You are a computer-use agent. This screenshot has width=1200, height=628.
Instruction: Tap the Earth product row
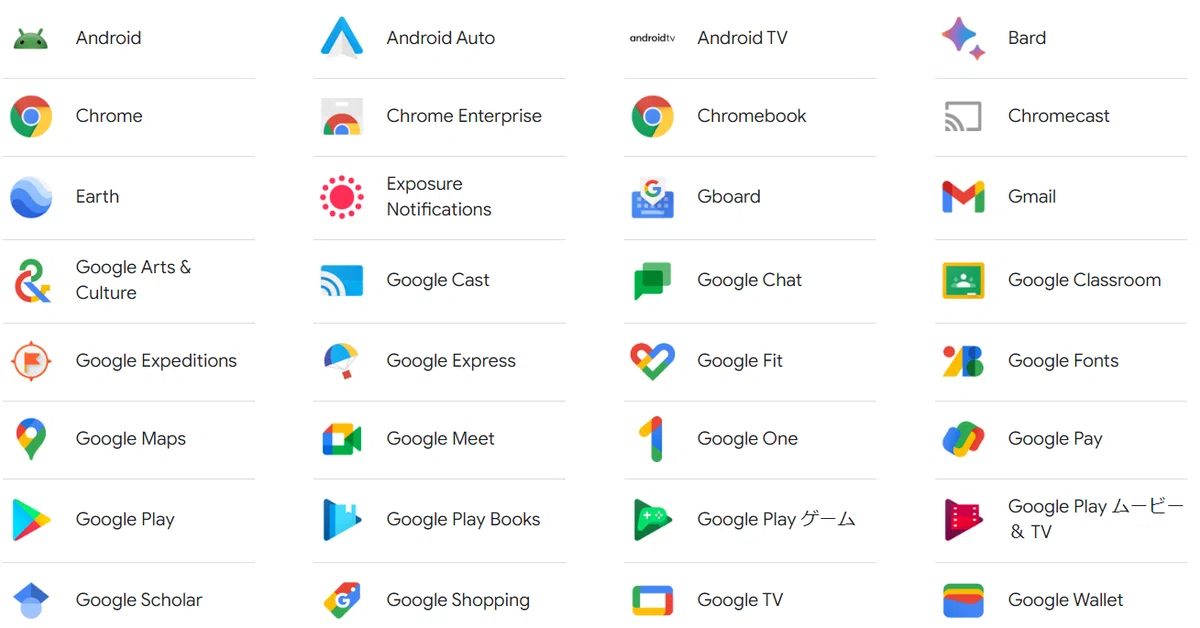(97, 197)
